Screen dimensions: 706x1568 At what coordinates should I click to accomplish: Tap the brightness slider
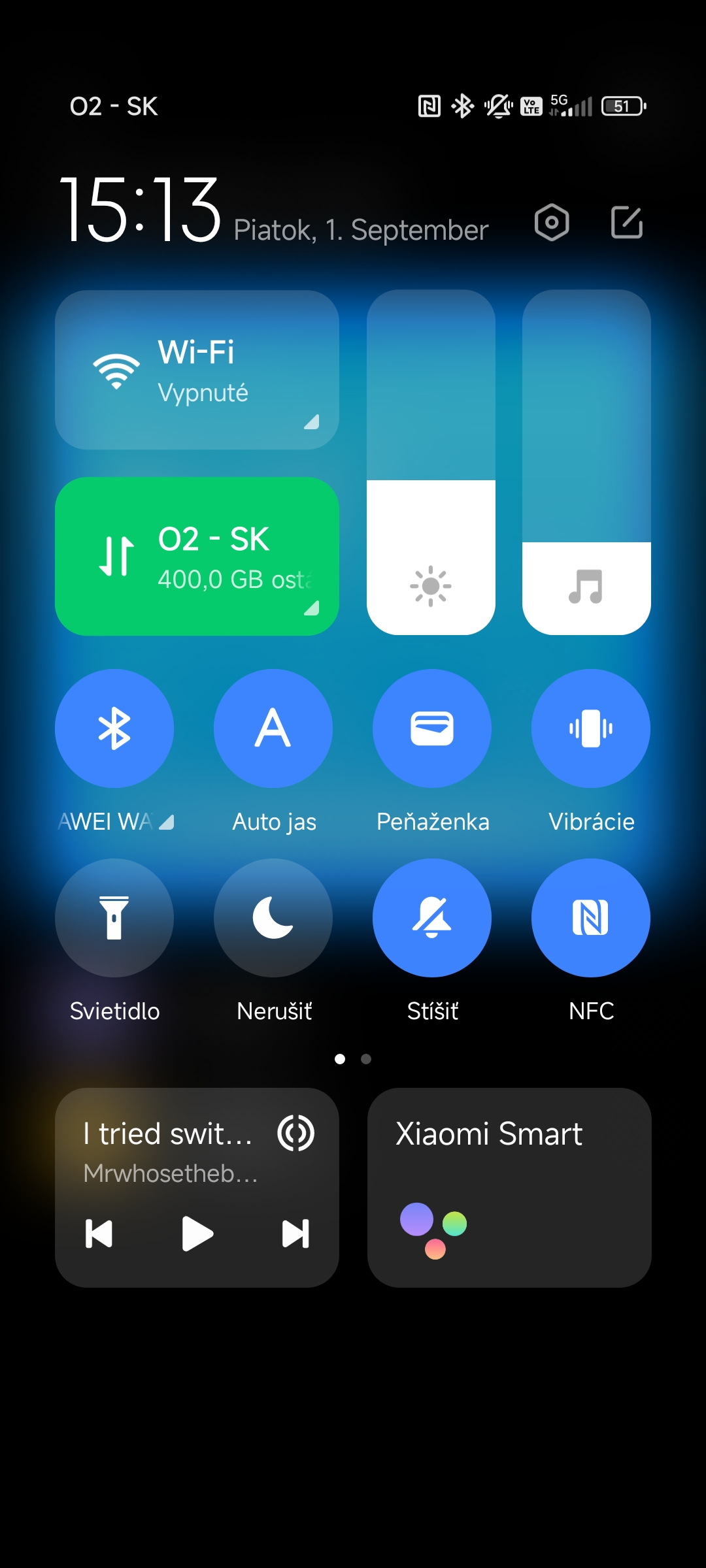coord(431,463)
